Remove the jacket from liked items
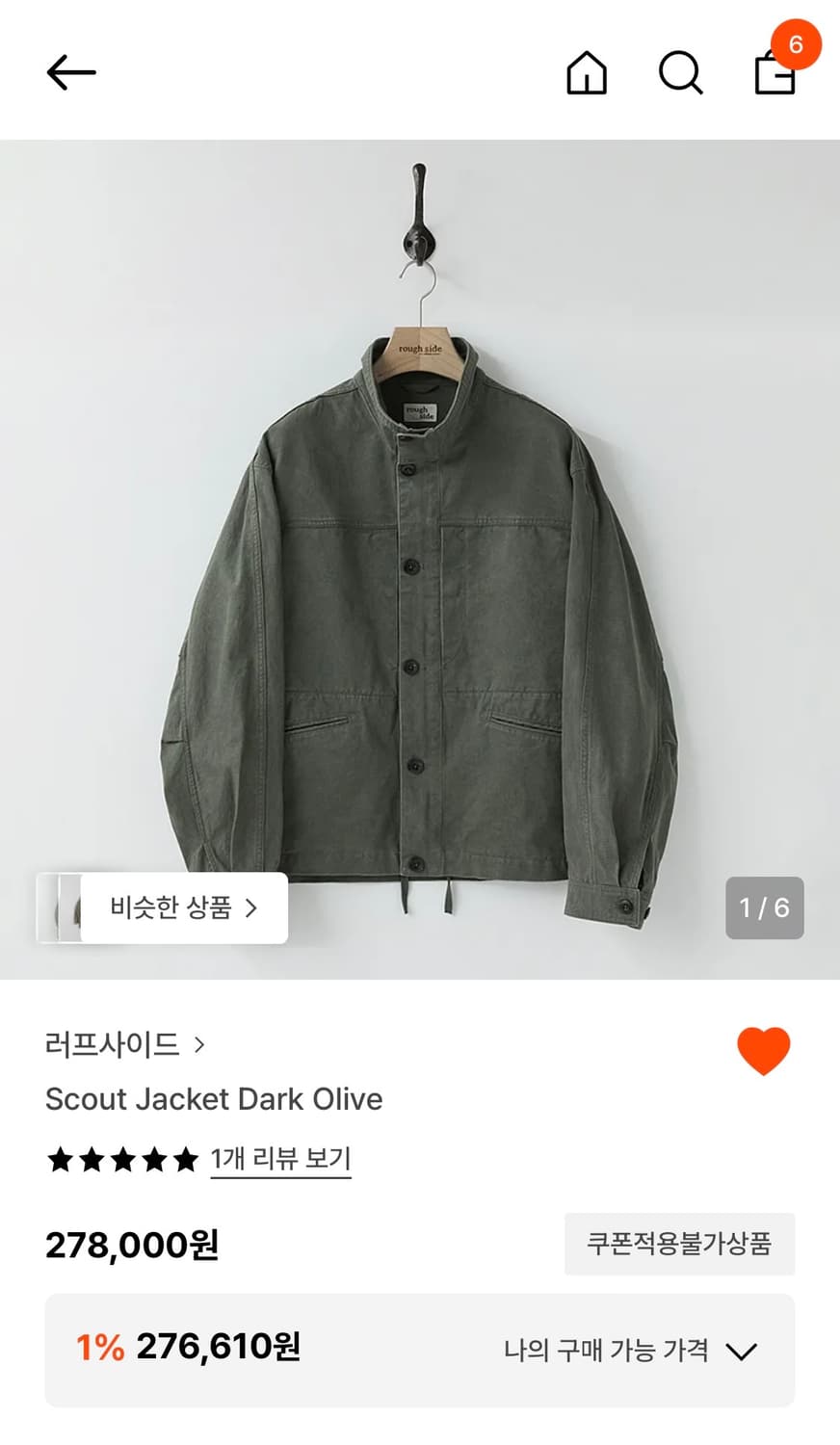Viewport: 840px width, 1445px height. [x=763, y=1051]
